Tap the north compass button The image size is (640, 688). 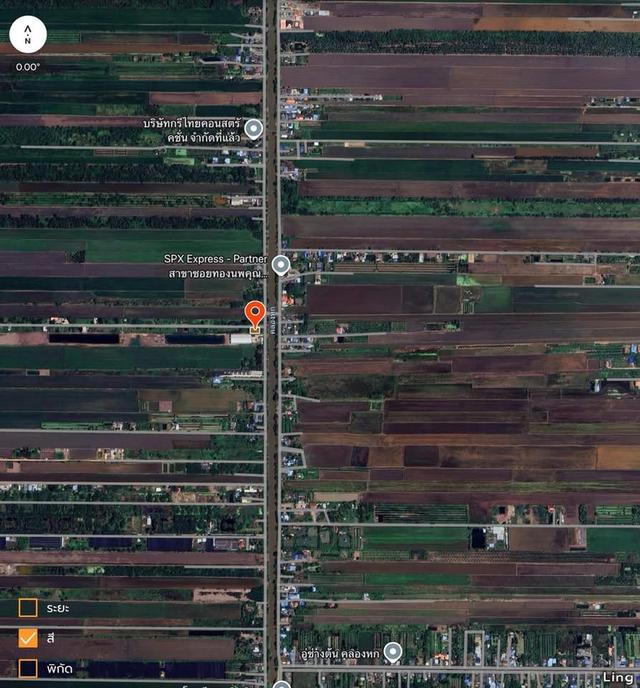[x=28, y=36]
